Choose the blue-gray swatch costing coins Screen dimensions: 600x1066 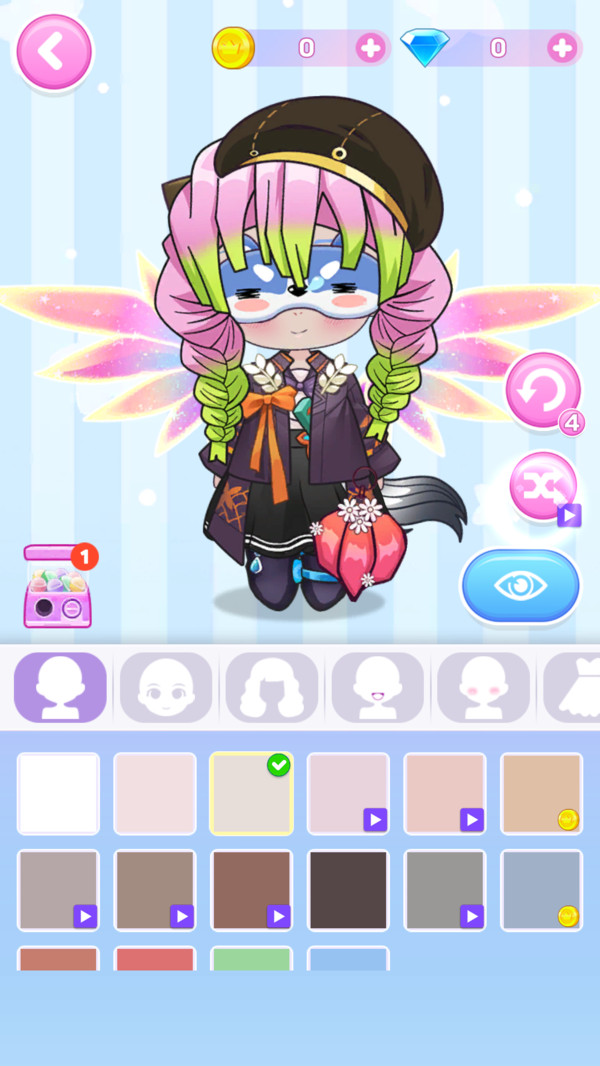coord(542,890)
